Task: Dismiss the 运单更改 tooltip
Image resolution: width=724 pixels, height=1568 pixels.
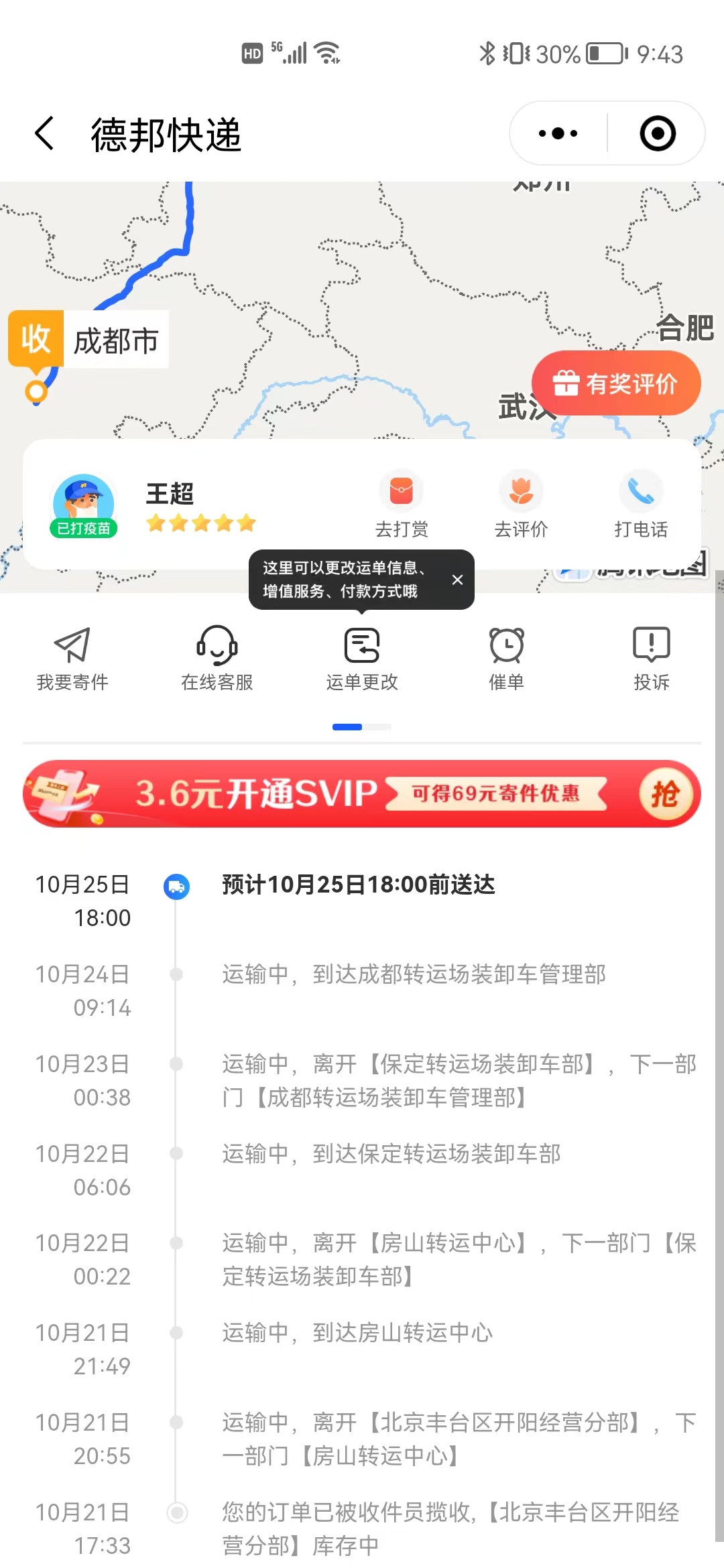Action: click(457, 580)
